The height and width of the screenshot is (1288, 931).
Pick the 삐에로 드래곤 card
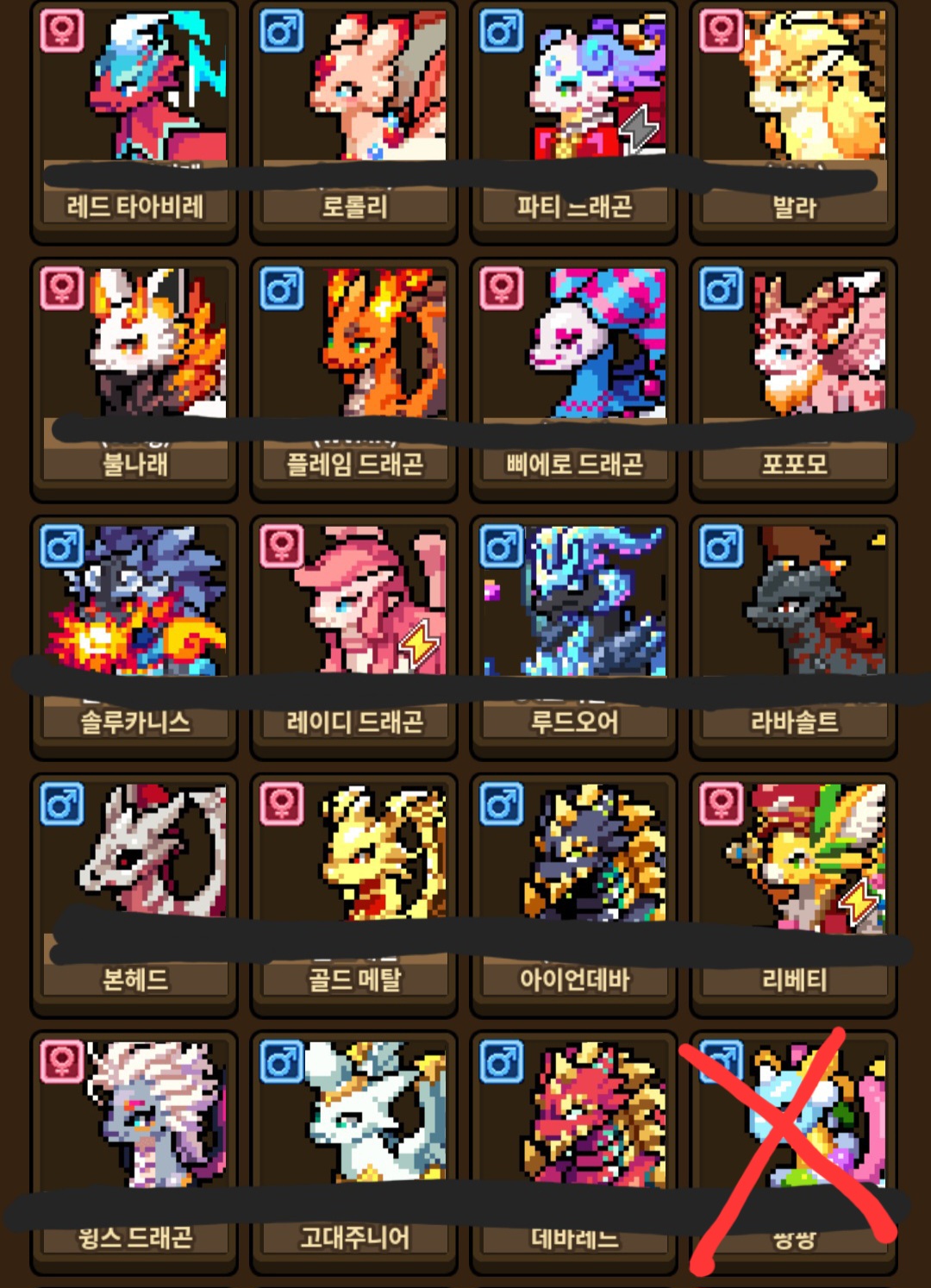574,379
